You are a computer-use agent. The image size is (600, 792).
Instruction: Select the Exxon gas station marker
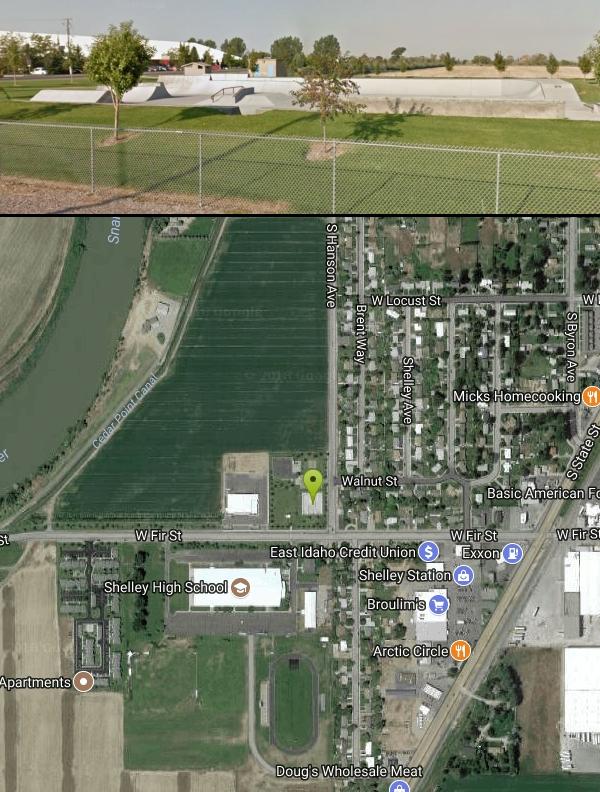coord(513,551)
